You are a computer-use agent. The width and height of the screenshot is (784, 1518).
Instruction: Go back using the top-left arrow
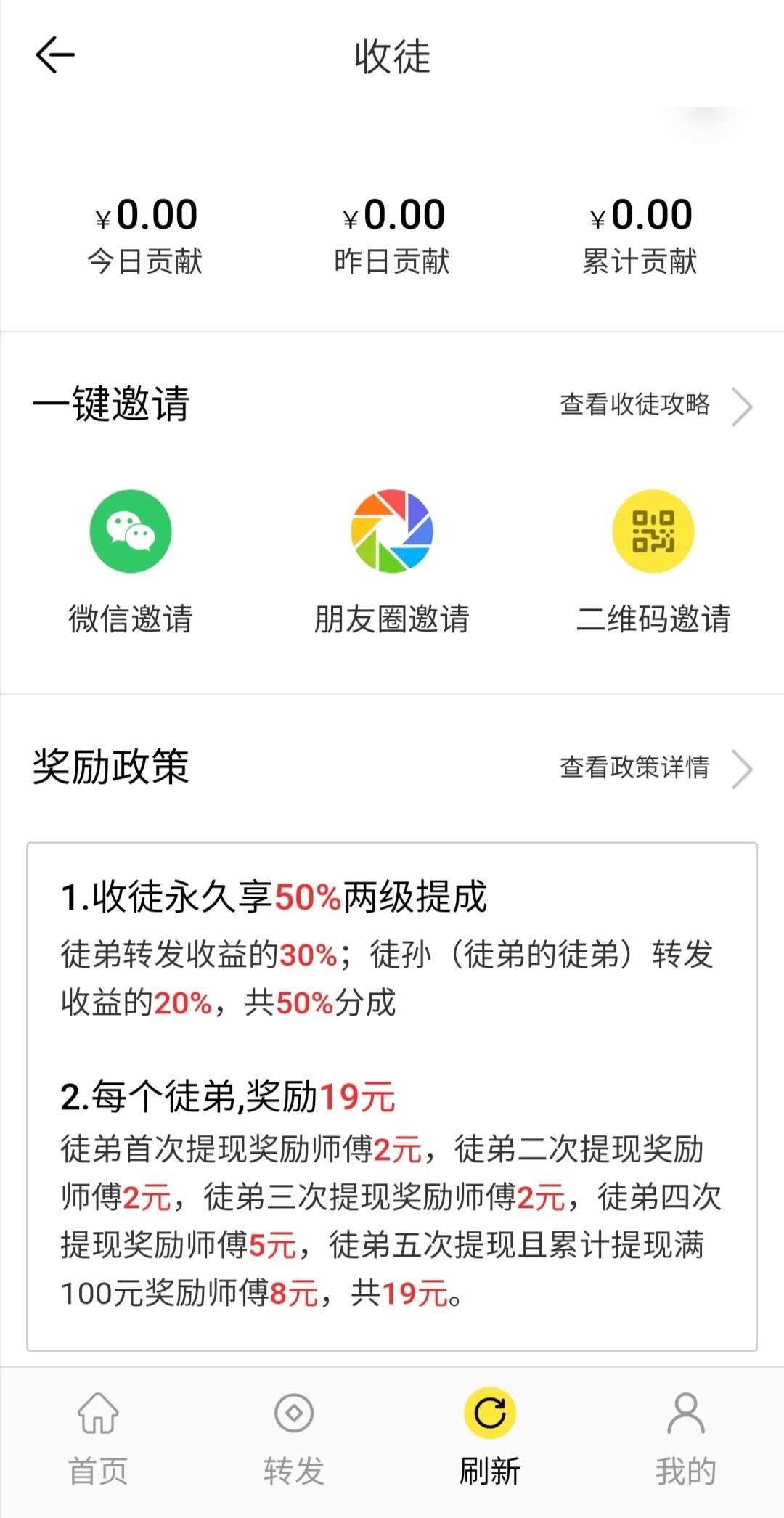(55, 55)
